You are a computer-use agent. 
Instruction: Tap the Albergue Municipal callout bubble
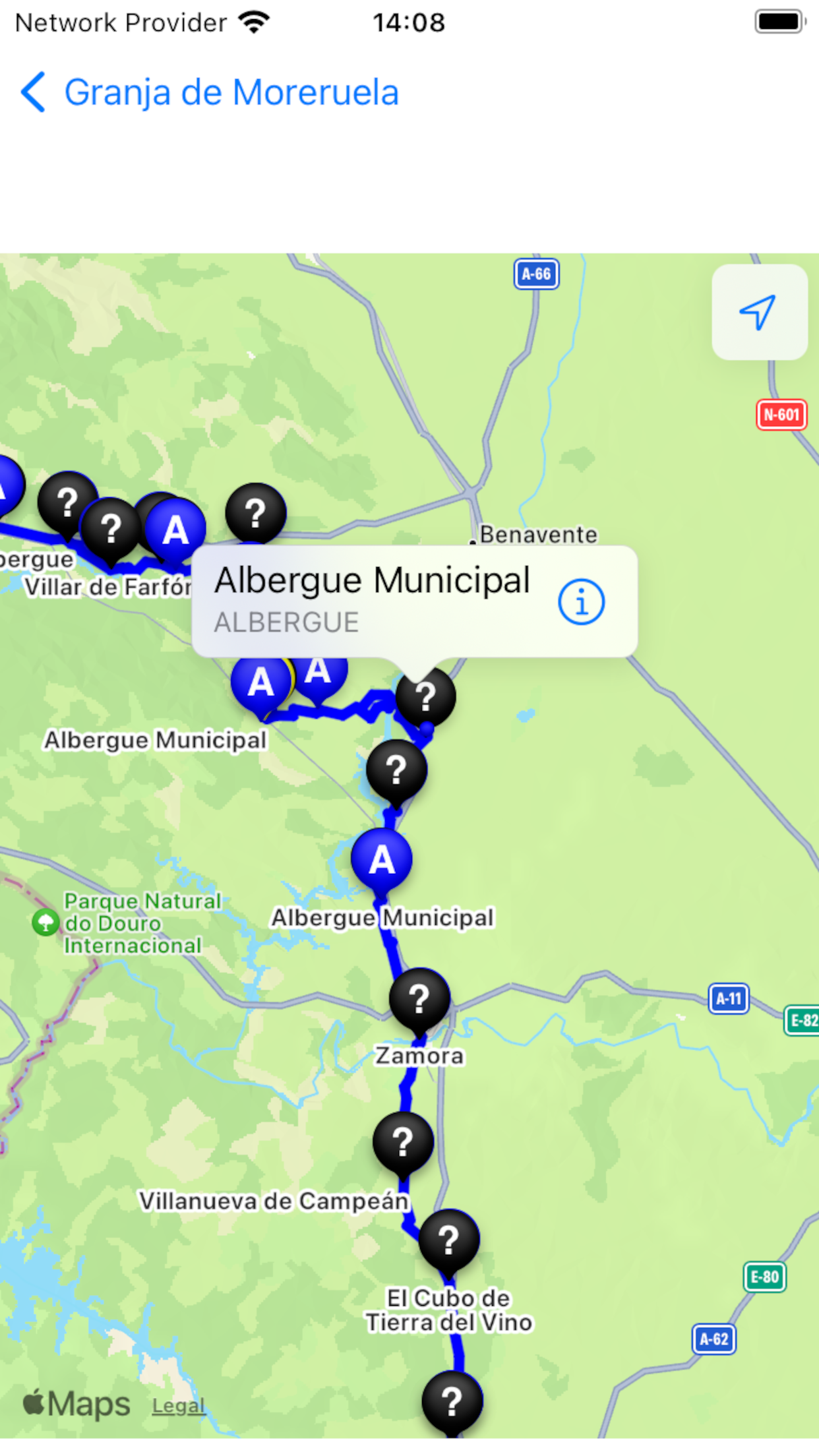tap(373, 600)
